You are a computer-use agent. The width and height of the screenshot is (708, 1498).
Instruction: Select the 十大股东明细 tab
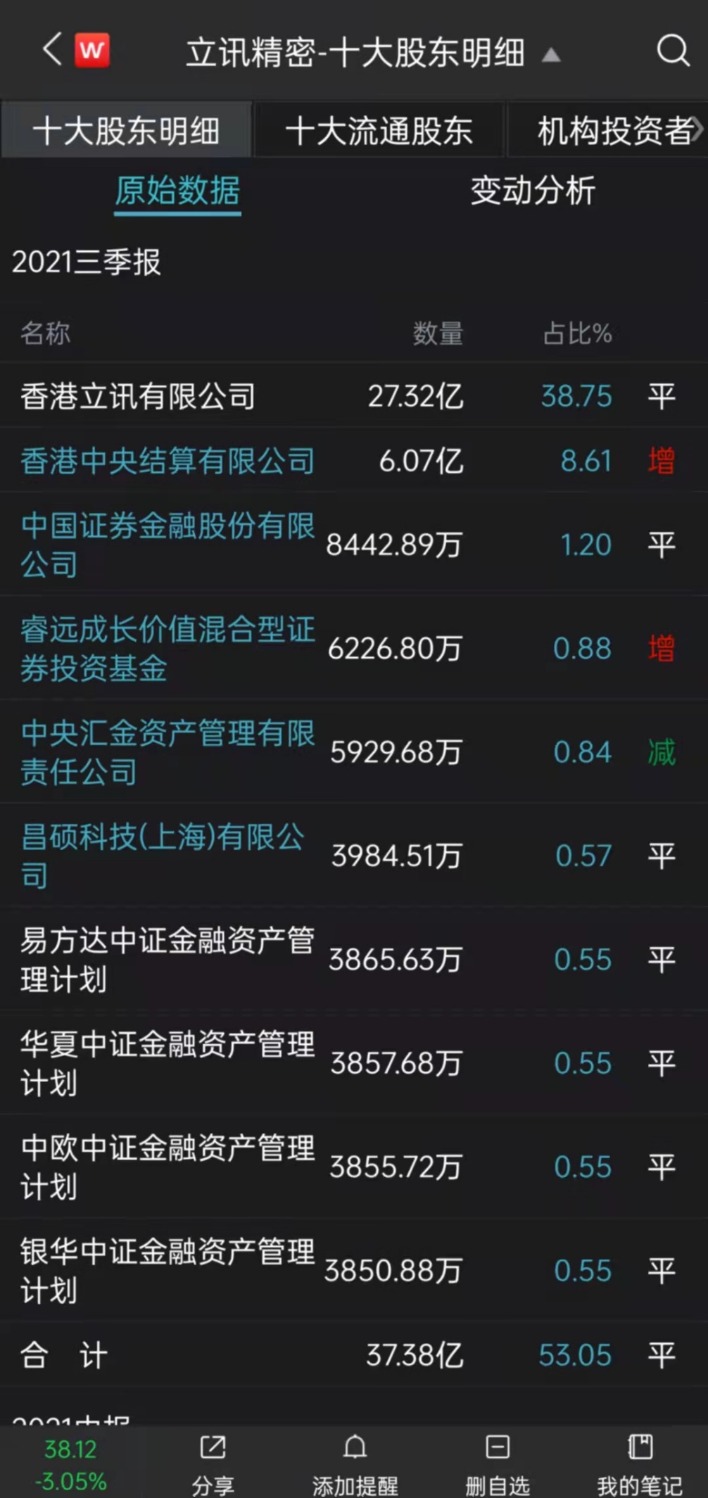pyautogui.click(x=126, y=131)
